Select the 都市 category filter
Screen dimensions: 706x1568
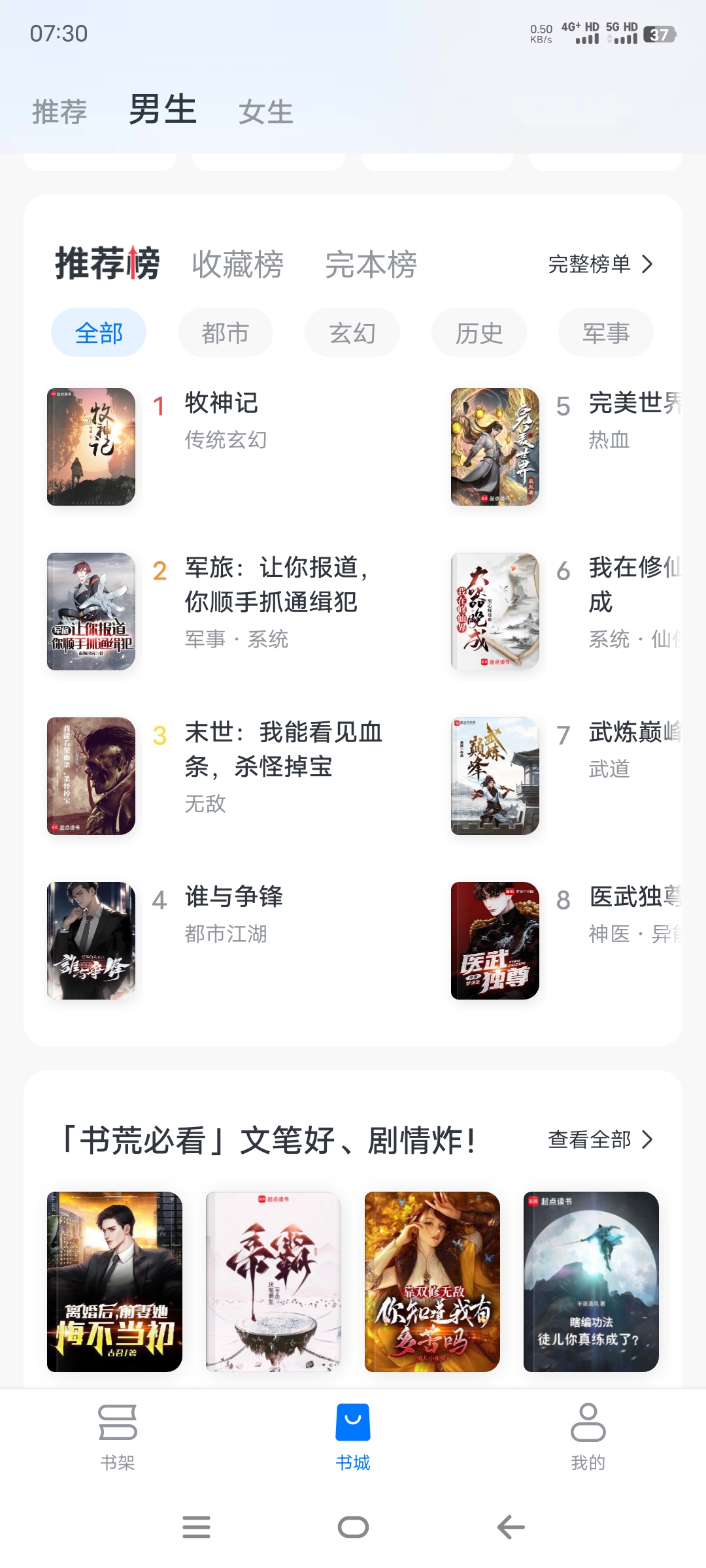(225, 332)
